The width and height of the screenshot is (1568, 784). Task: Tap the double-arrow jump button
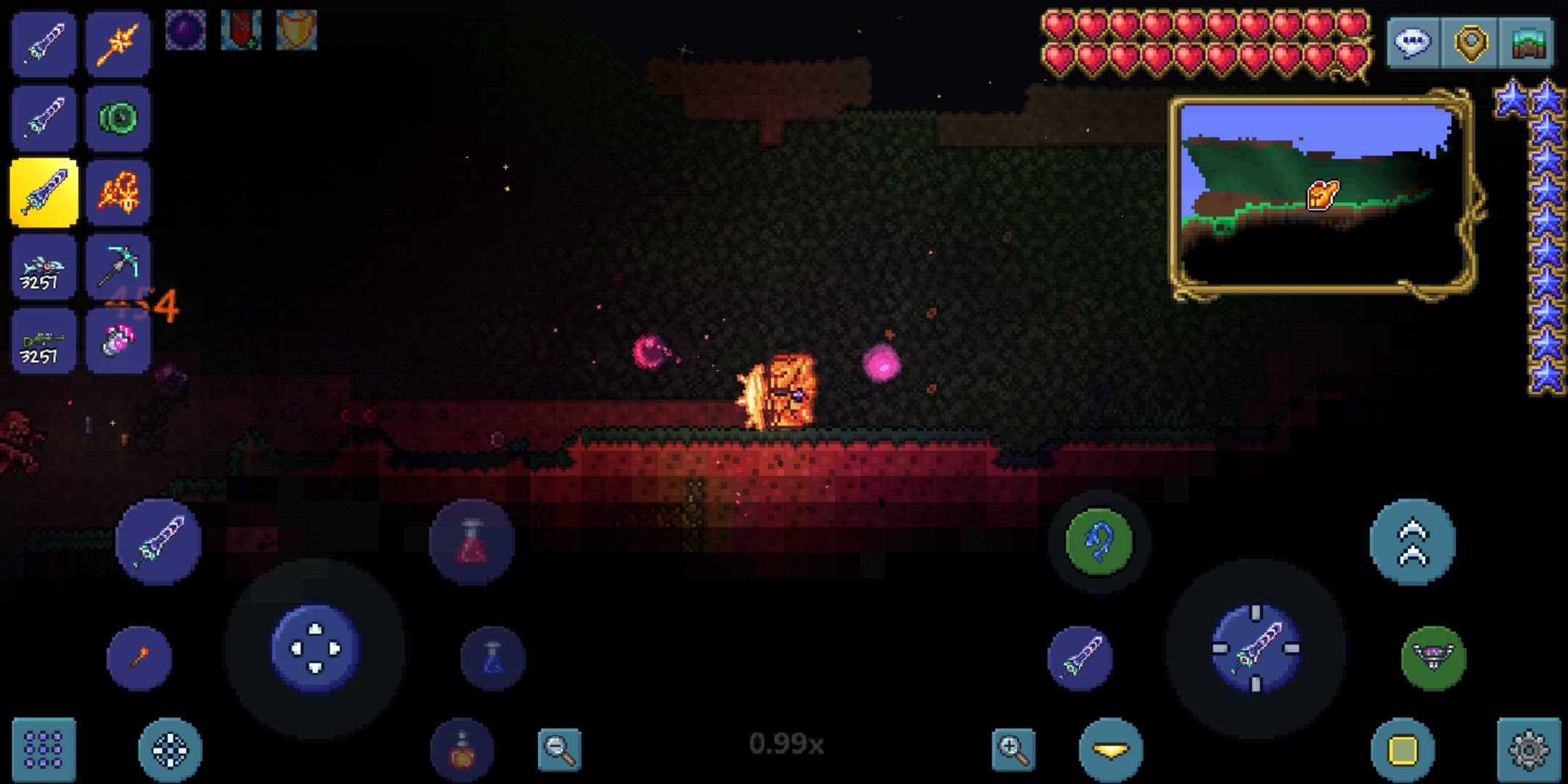[1412, 542]
